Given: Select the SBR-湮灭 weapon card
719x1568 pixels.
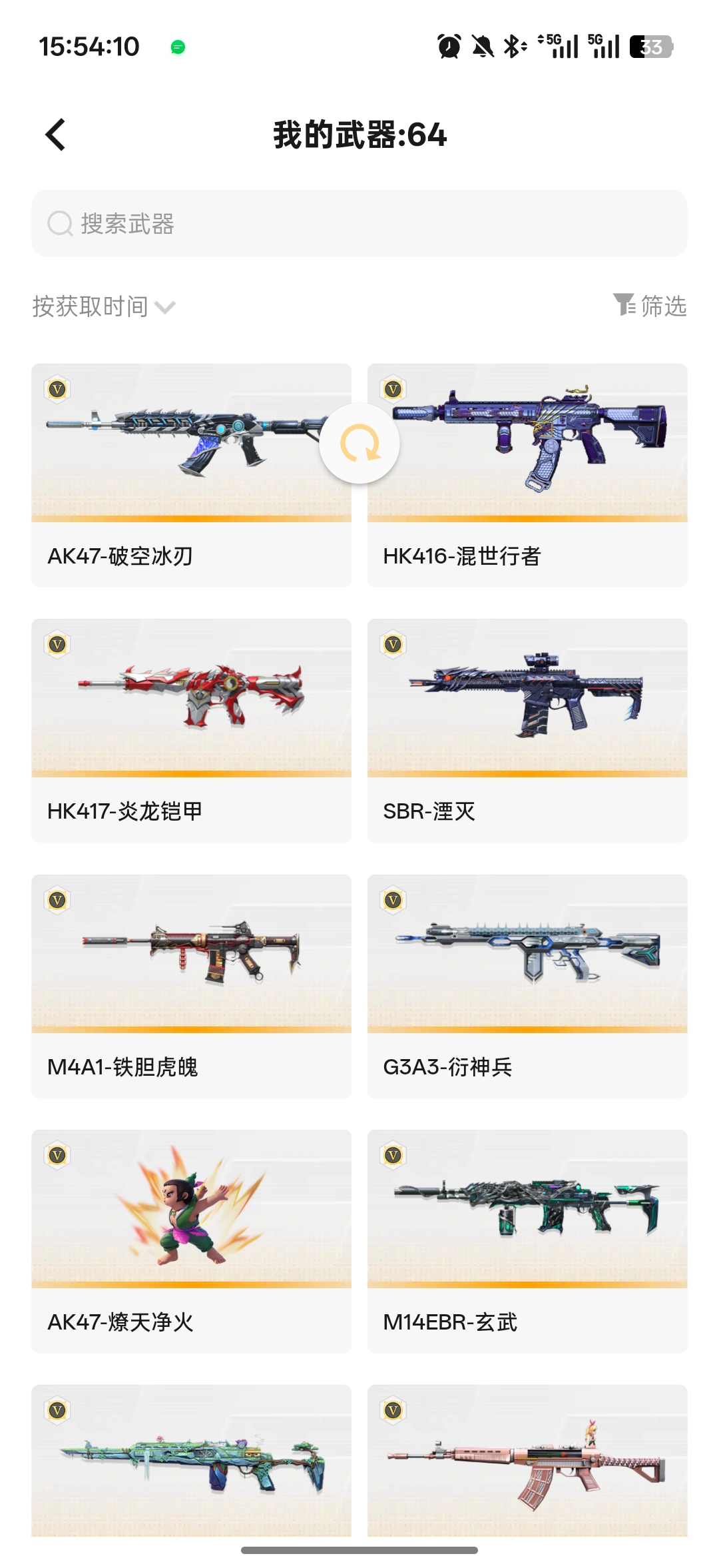Looking at the screenshot, I should (527, 730).
